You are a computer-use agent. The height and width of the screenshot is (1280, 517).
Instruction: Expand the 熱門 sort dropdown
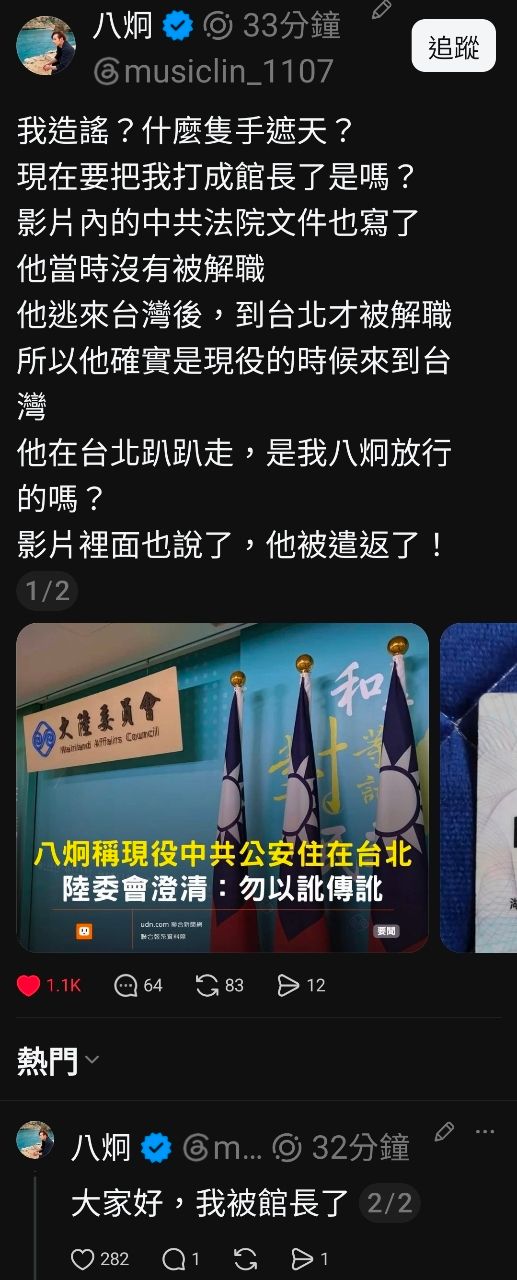58,1060
